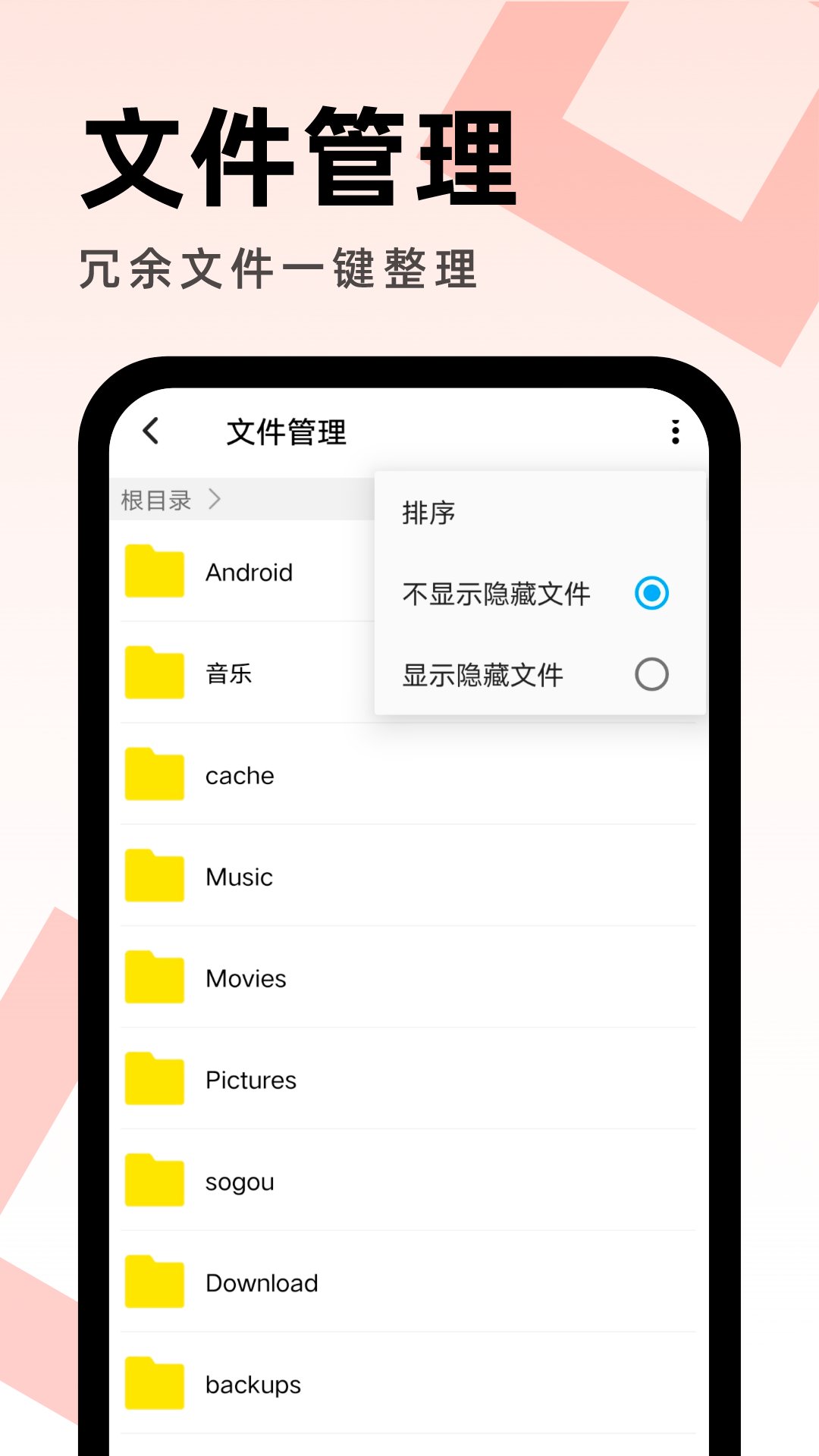819x1456 pixels.
Task: Open the Android folder icon
Action: click(154, 573)
